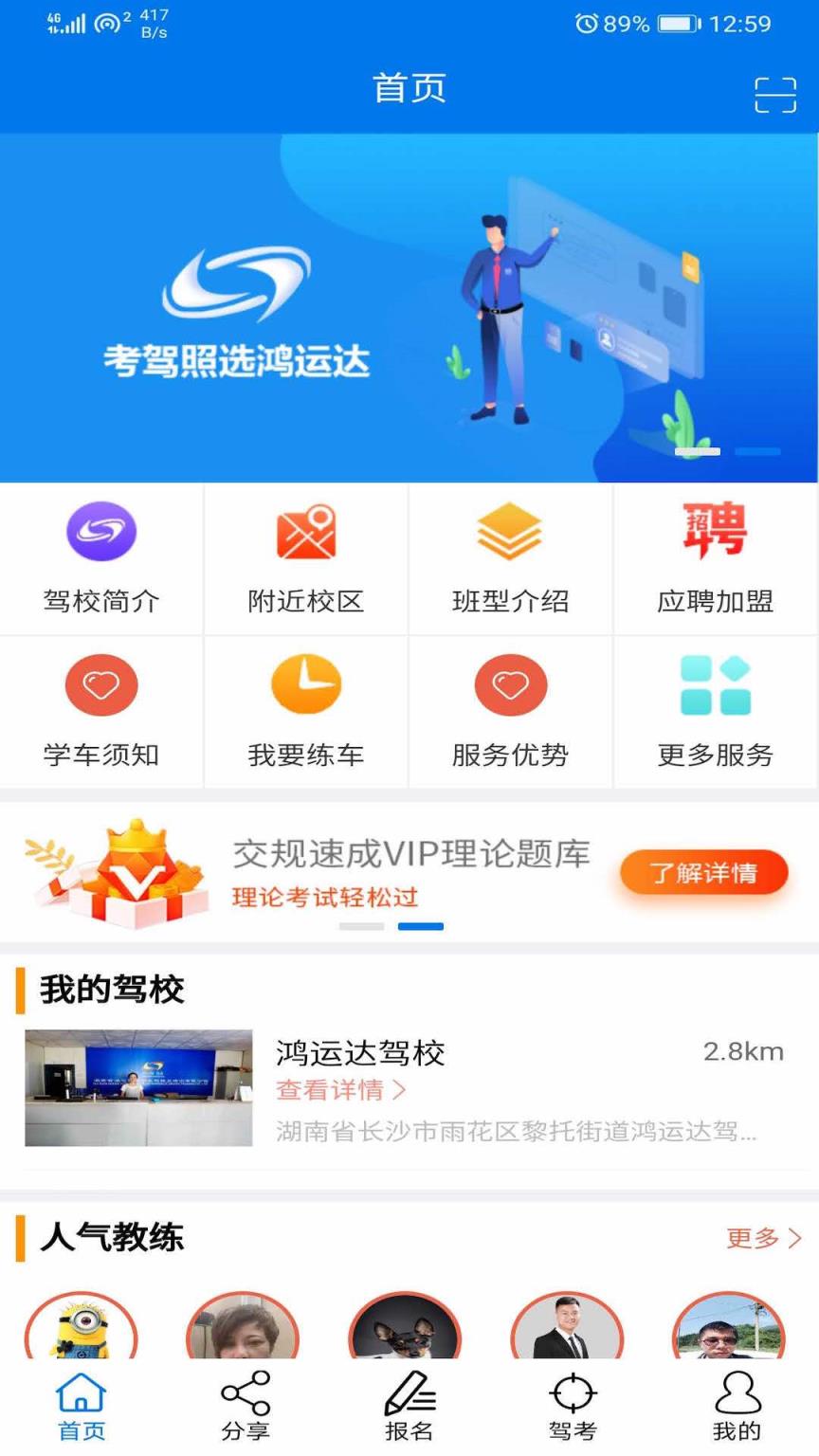Open the driving school photo thumbnail
Image resolution: width=819 pixels, height=1456 pixels.
point(138,1088)
